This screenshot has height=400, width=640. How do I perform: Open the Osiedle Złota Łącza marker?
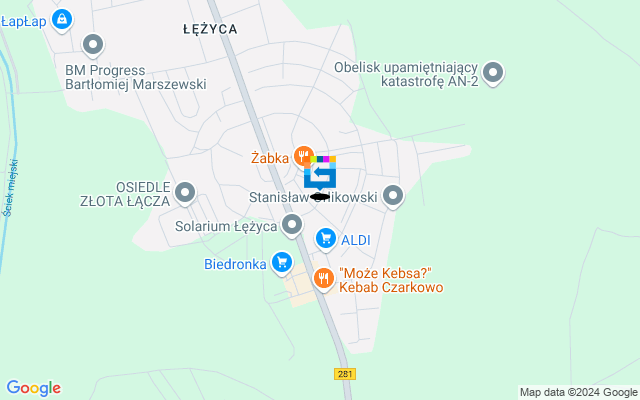(x=185, y=191)
